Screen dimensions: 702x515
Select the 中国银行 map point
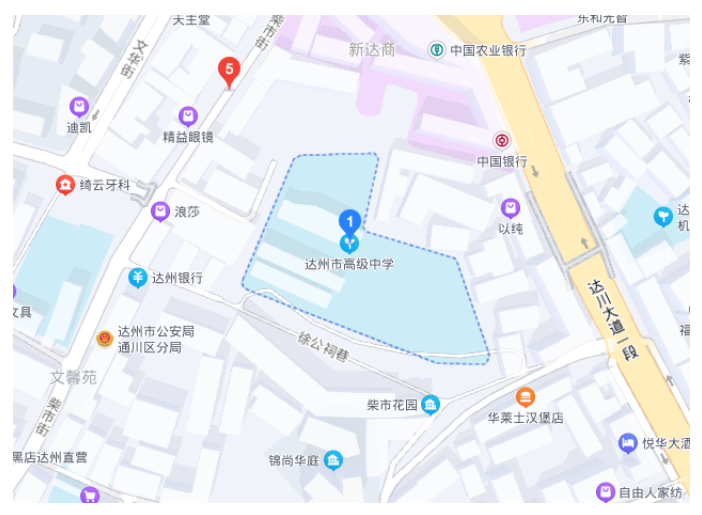tap(502, 141)
